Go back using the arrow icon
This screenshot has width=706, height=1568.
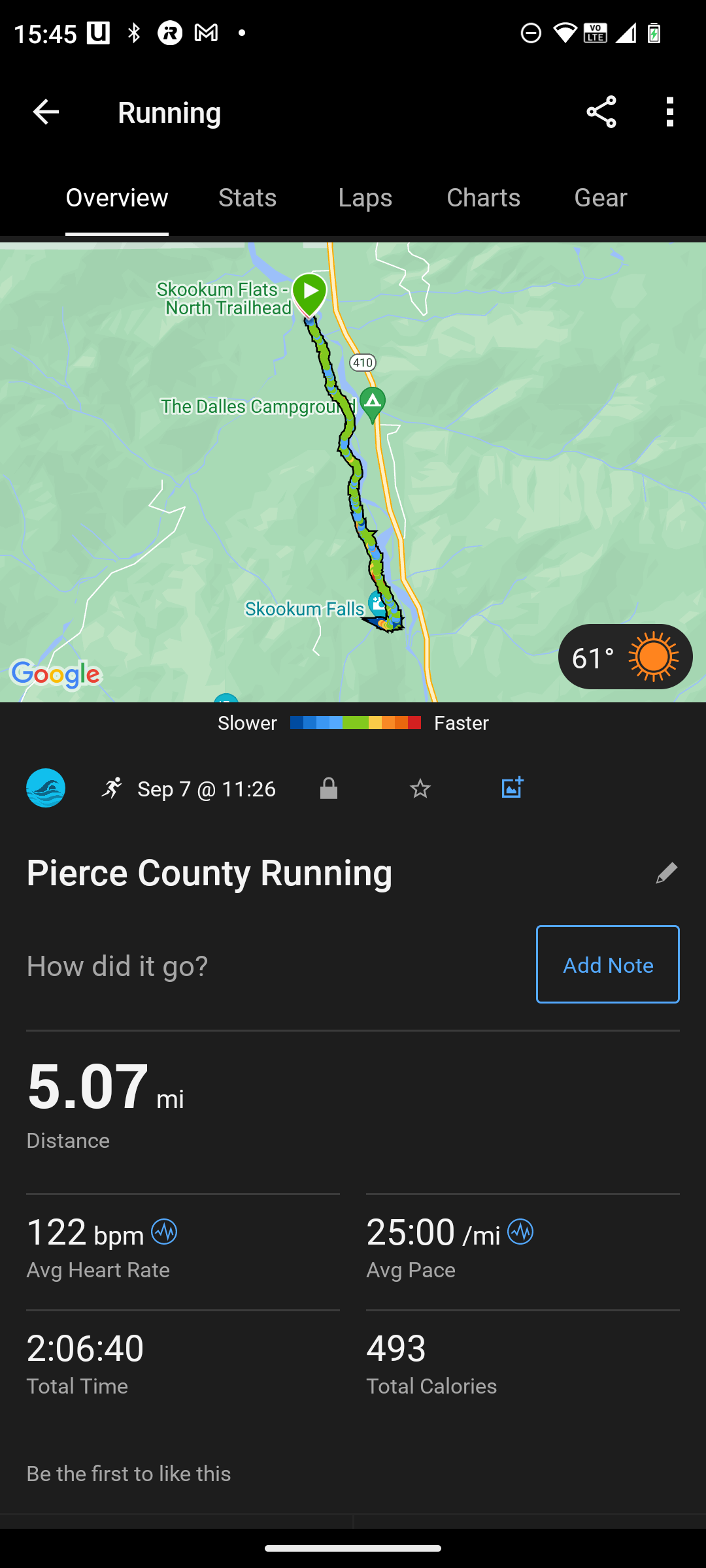coord(46,112)
